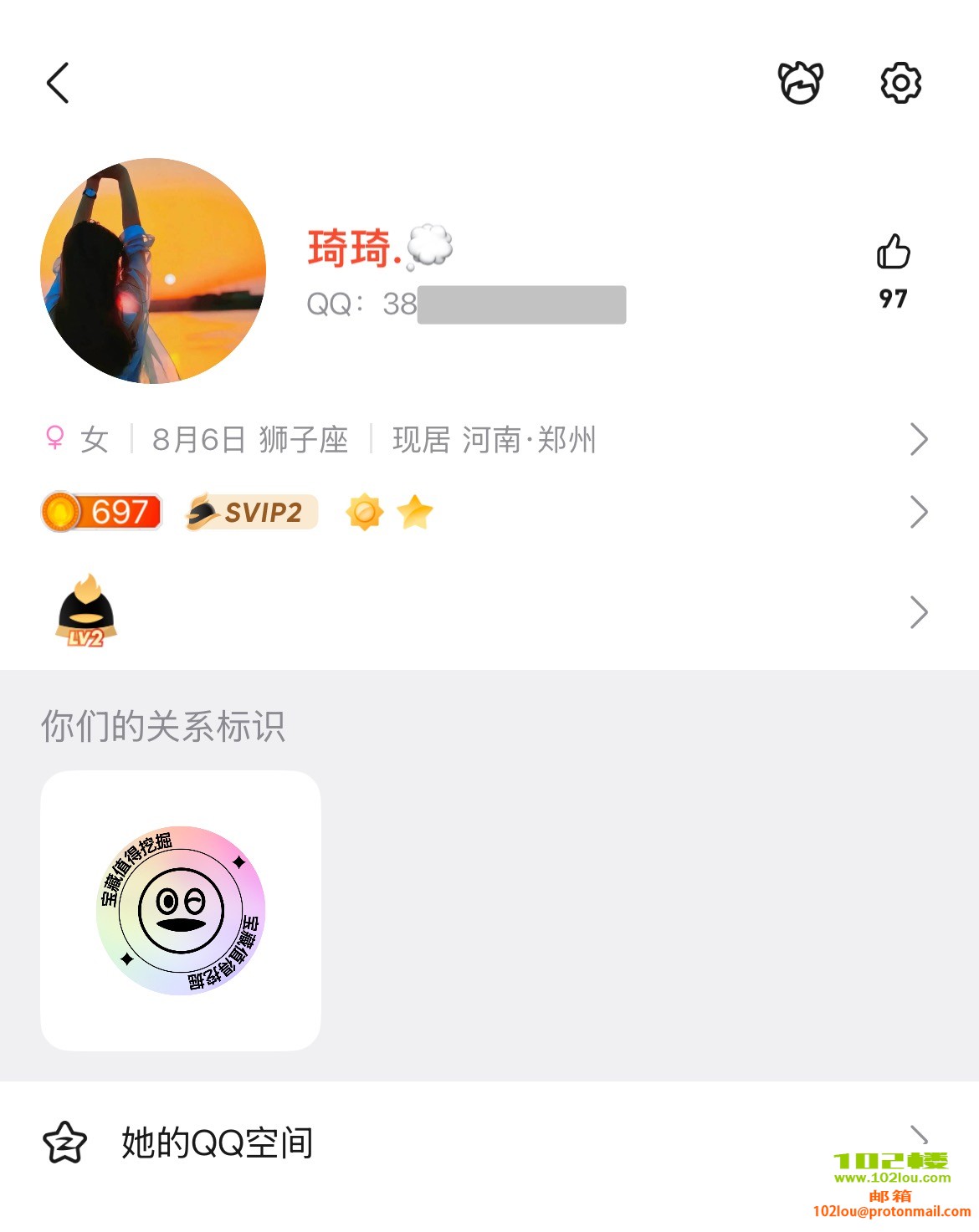Open the SVIP2 level badges row
The image size is (979, 1232).
pyautogui.click(x=485, y=512)
